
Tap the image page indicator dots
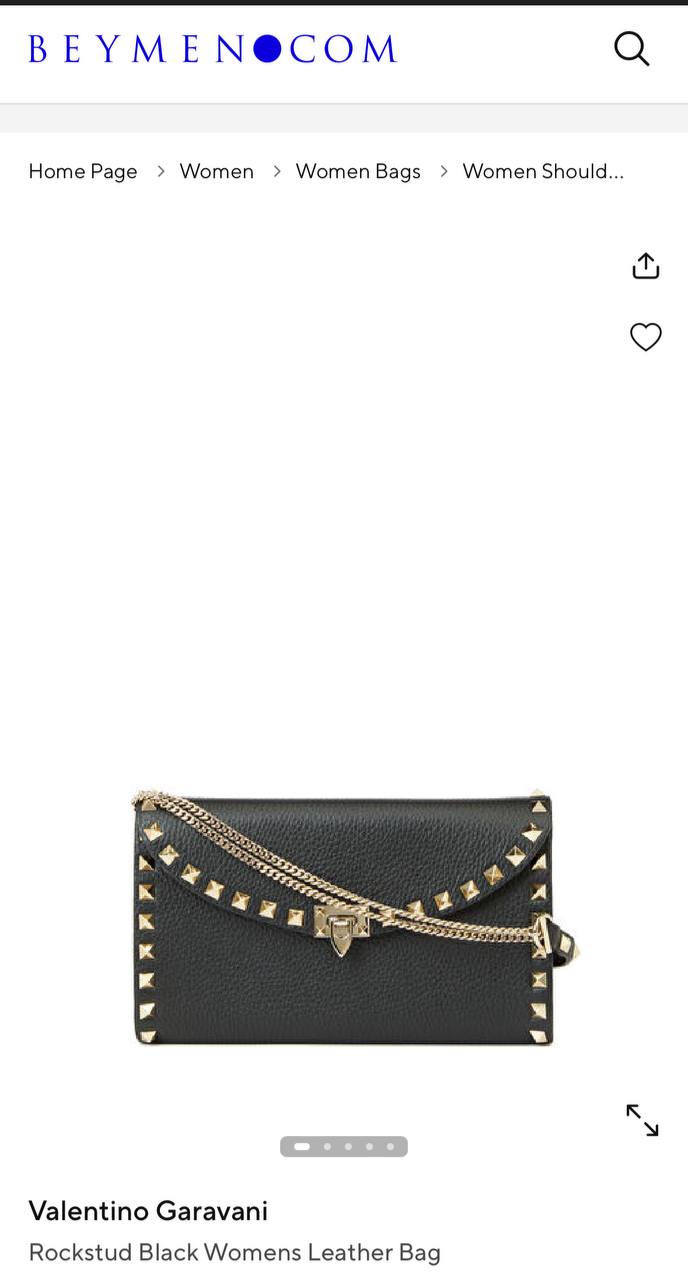344,1146
